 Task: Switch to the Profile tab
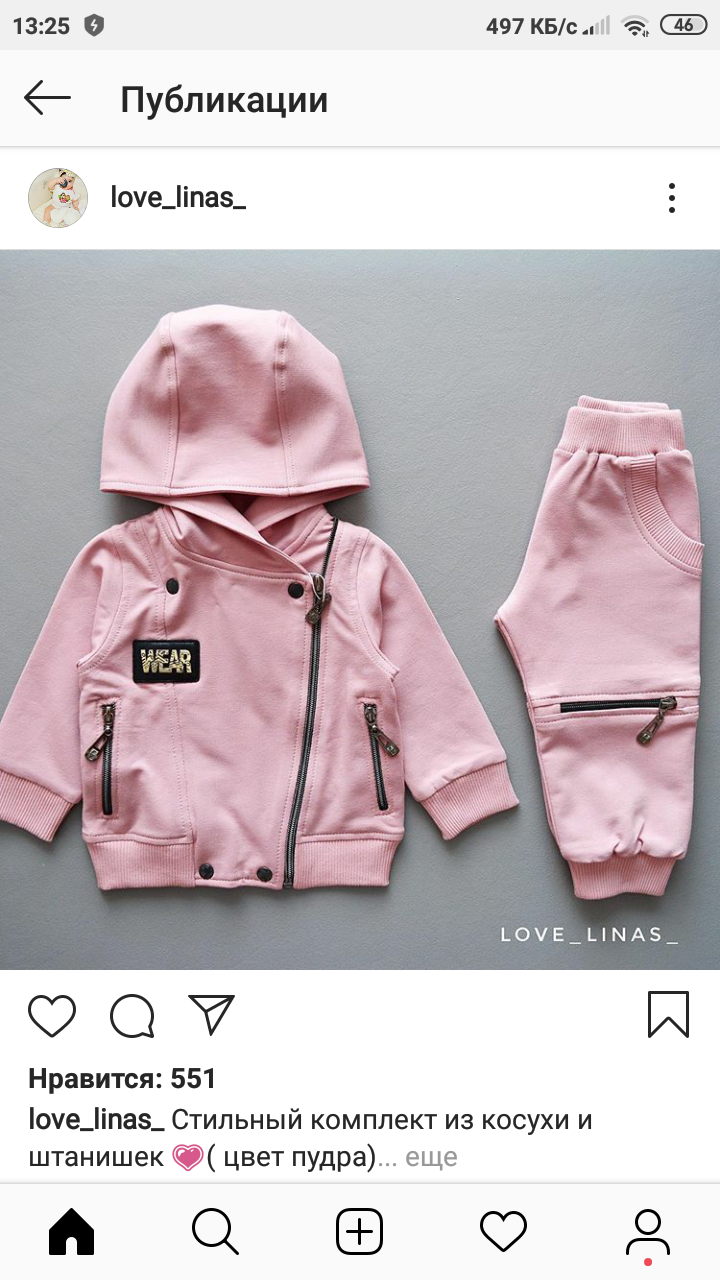click(648, 1232)
